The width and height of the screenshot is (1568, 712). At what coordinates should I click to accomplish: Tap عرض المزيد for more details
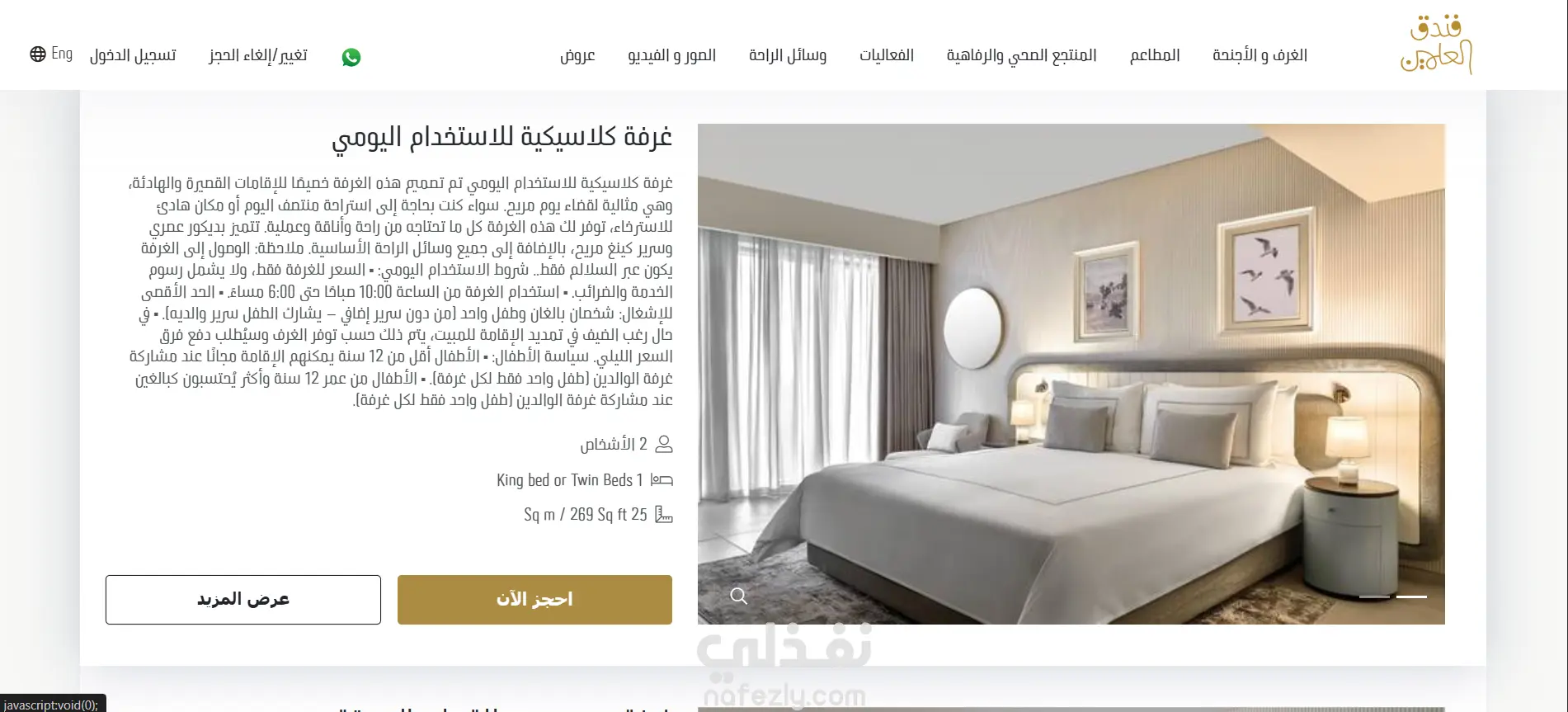(x=243, y=599)
